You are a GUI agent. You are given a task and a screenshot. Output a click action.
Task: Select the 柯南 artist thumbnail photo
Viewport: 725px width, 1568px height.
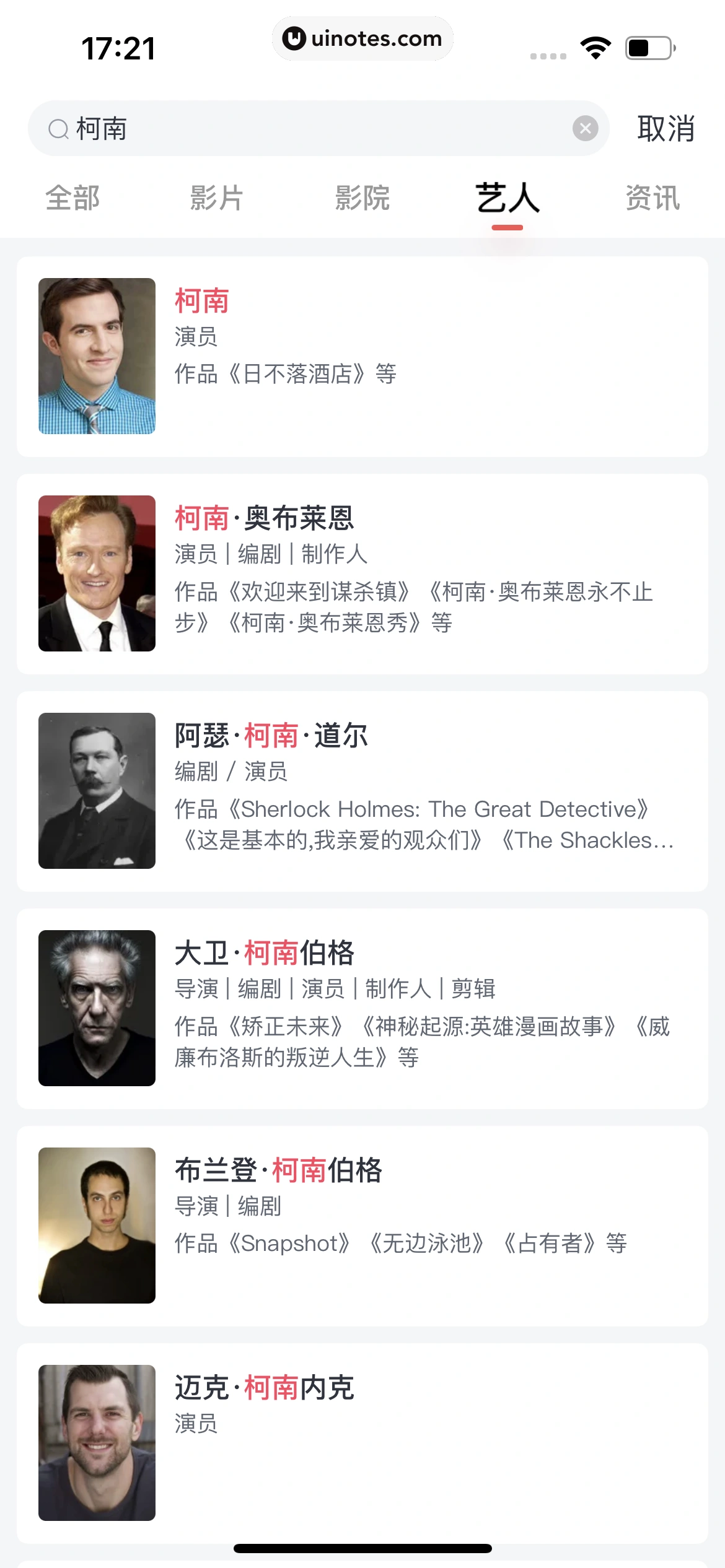(97, 357)
